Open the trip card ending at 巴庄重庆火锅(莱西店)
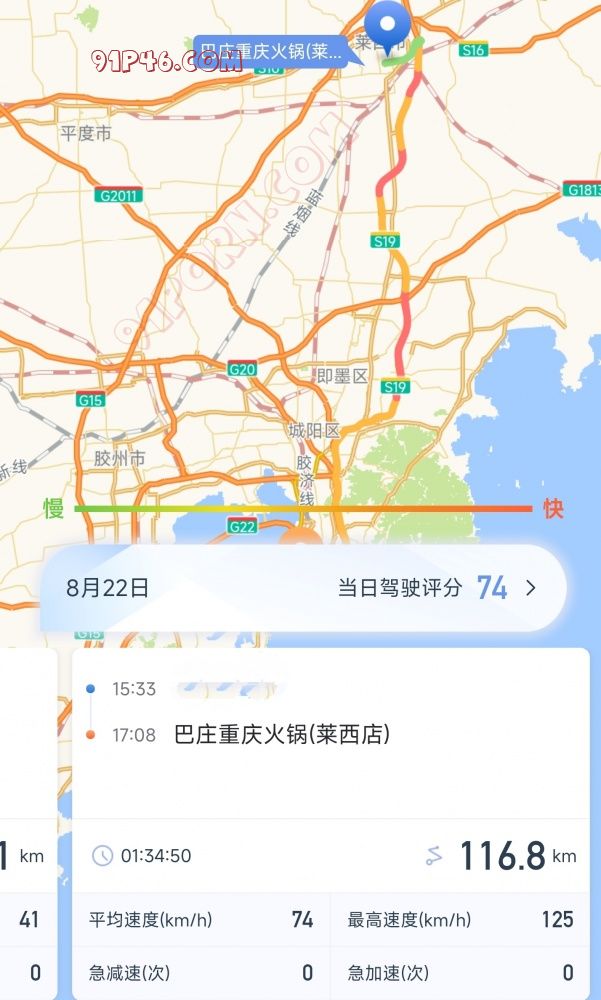 coord(330,760)
